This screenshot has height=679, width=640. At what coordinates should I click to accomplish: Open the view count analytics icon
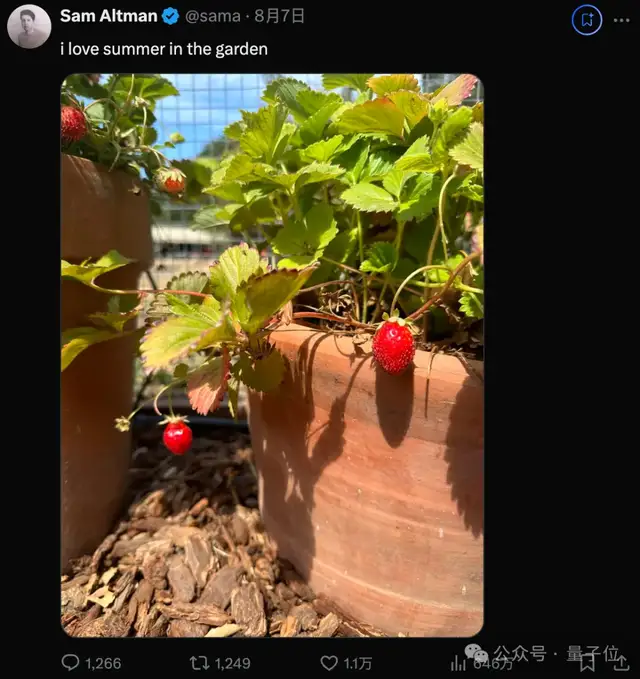[x=459, y=662]
